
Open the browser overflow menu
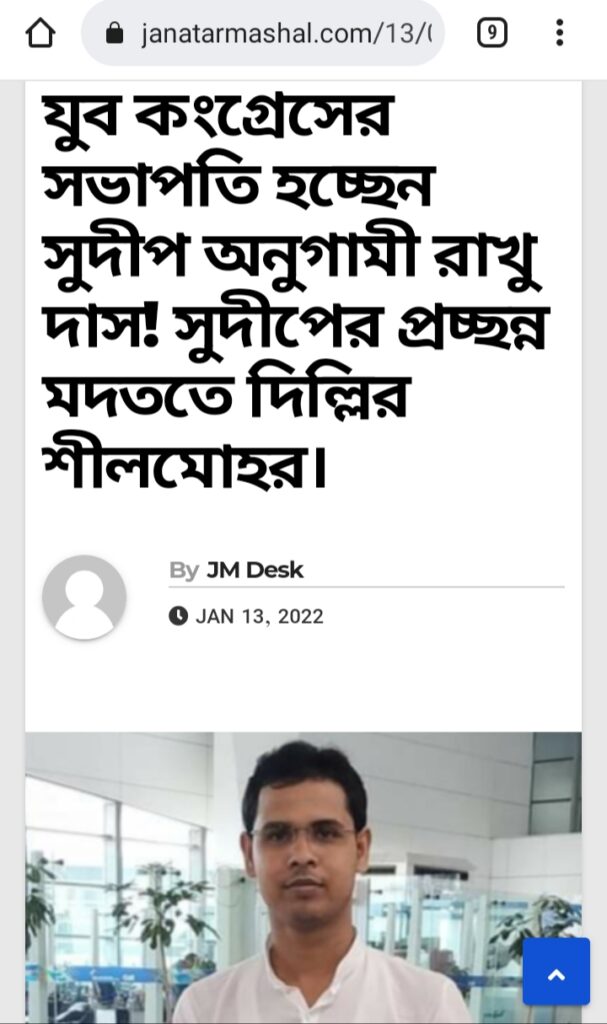(559, 34)
